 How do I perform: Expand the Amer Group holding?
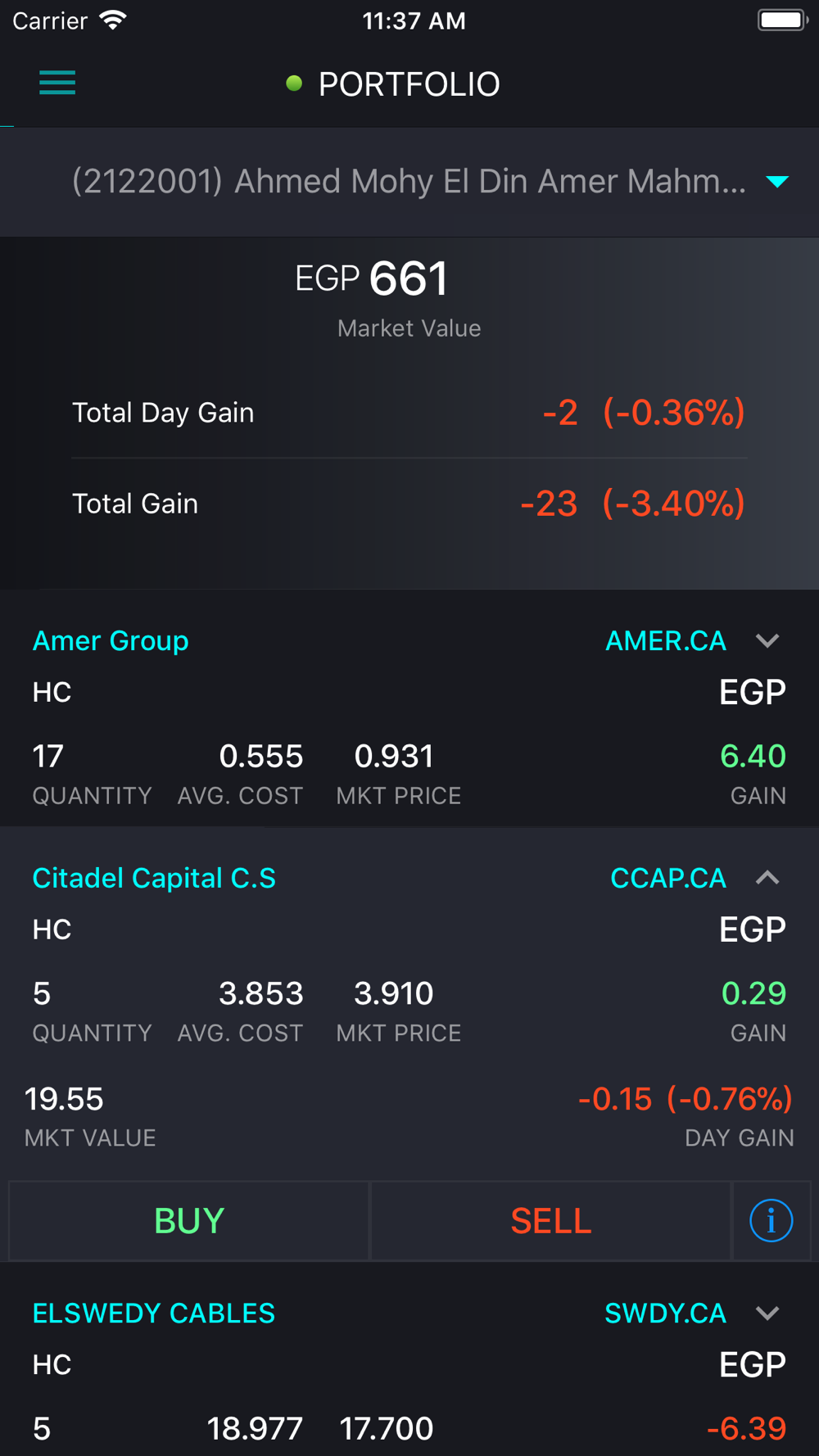pyautogui.click(x=767, y=640)
